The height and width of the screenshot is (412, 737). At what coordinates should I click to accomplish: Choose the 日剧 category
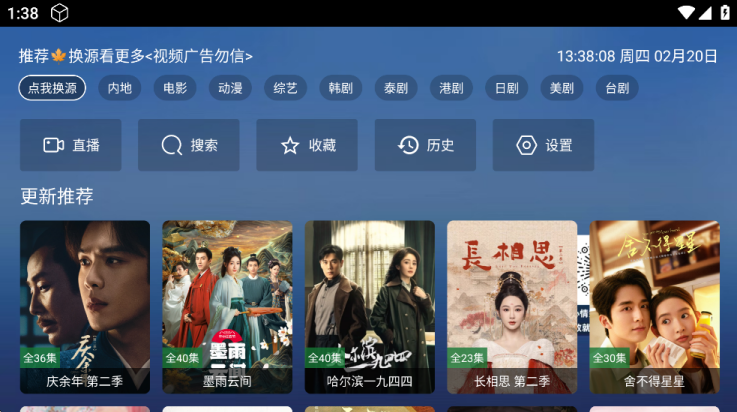click(506, 88)
